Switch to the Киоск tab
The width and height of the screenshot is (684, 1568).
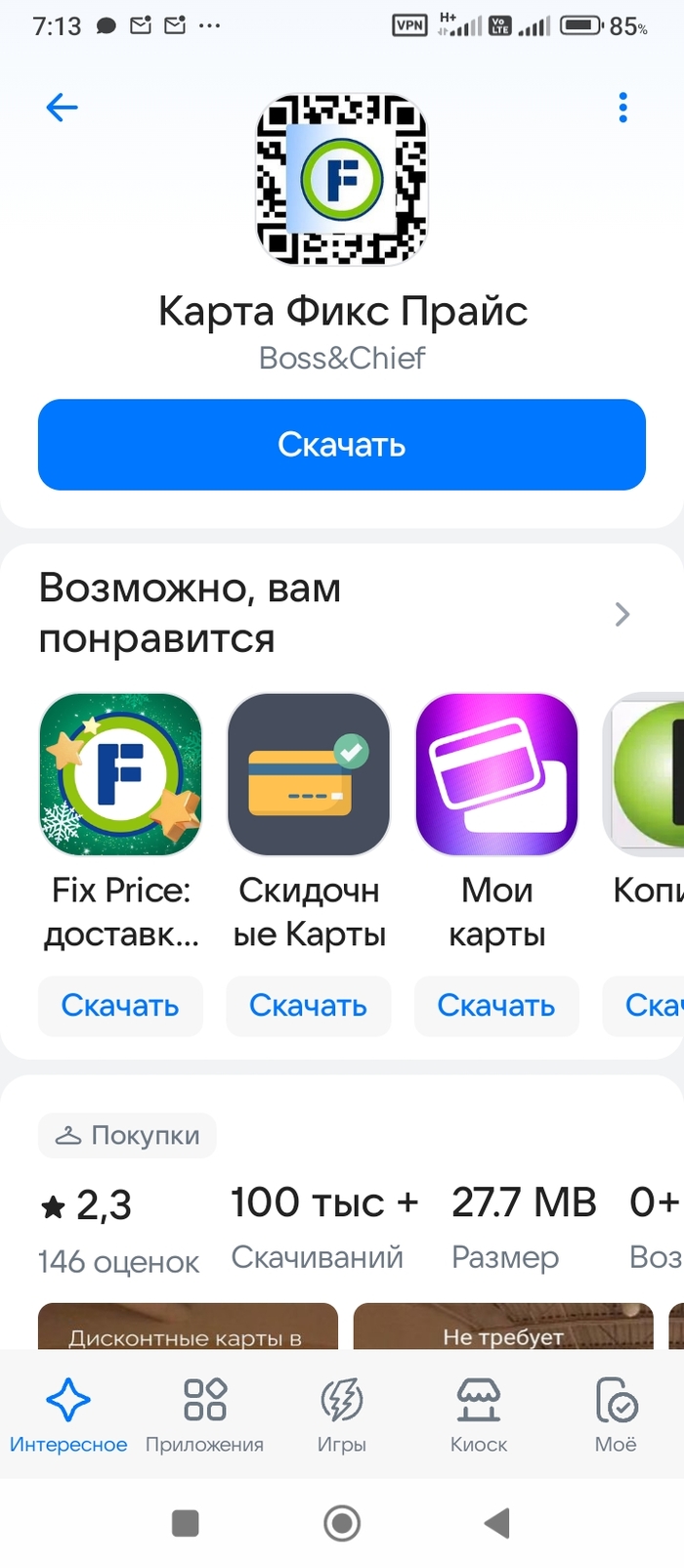pyautogui.click(x=478, y=1414)
